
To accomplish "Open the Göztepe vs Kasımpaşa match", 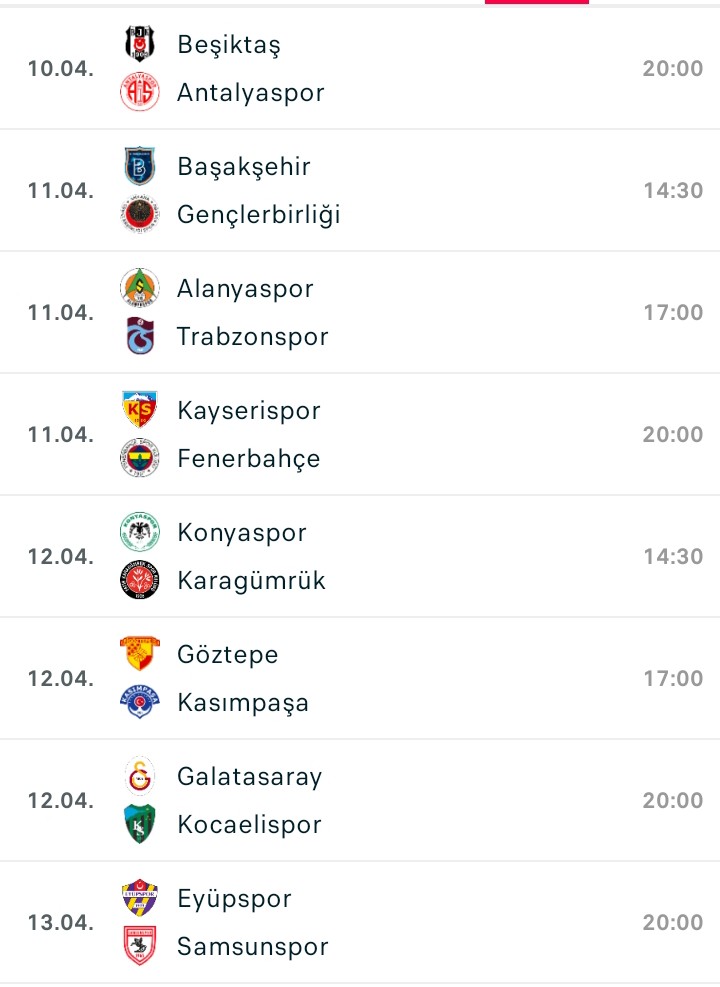I will coord(360,678).
